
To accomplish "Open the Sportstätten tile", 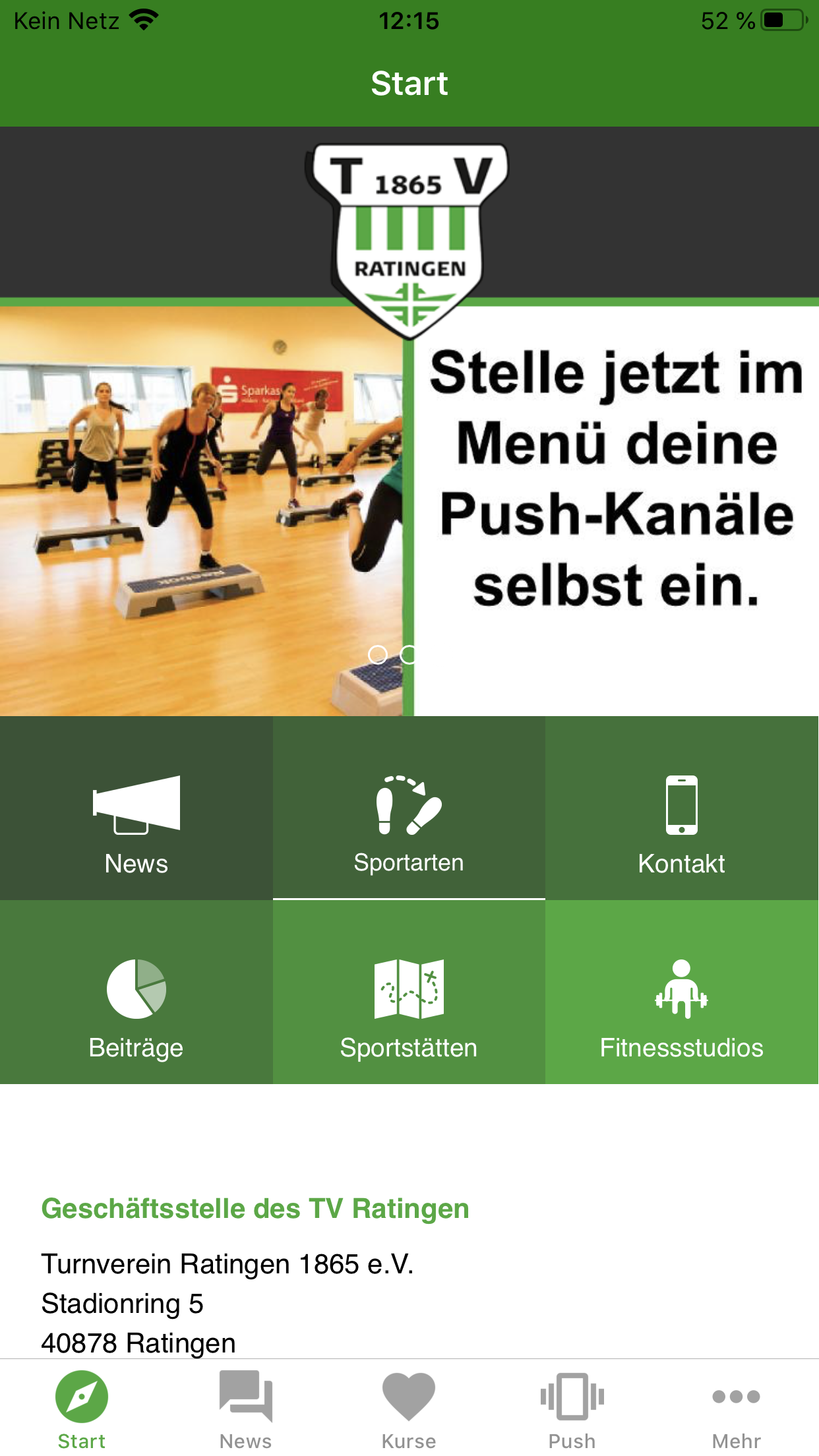I will [409, 992].
